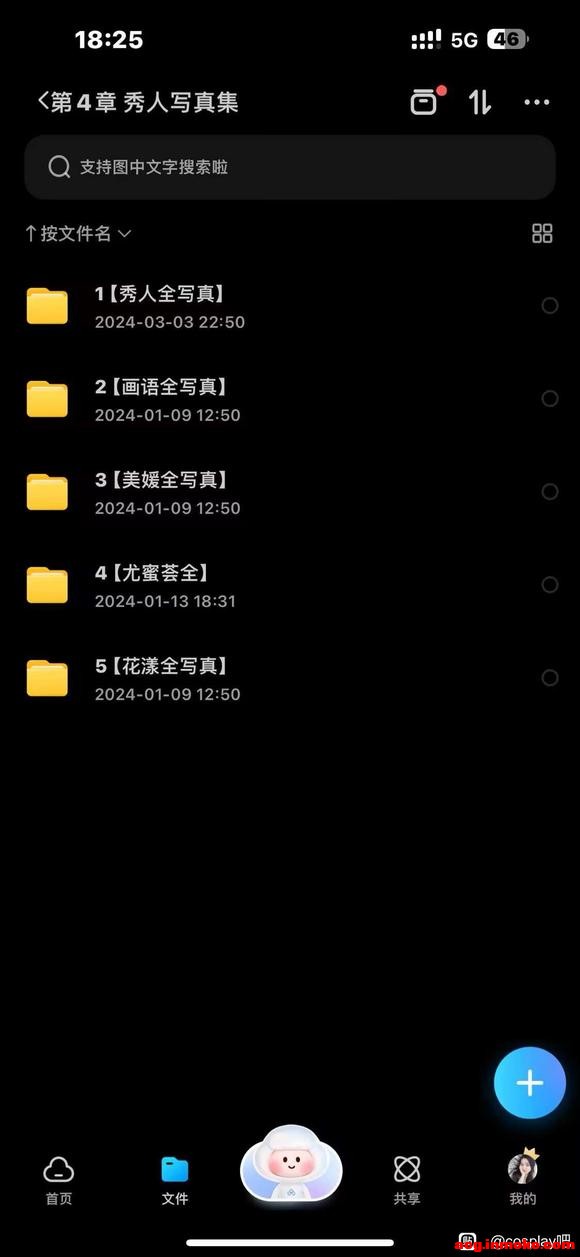Switch to grid view layout
This screenshot has height=1257, width=580.
(542, 234)
